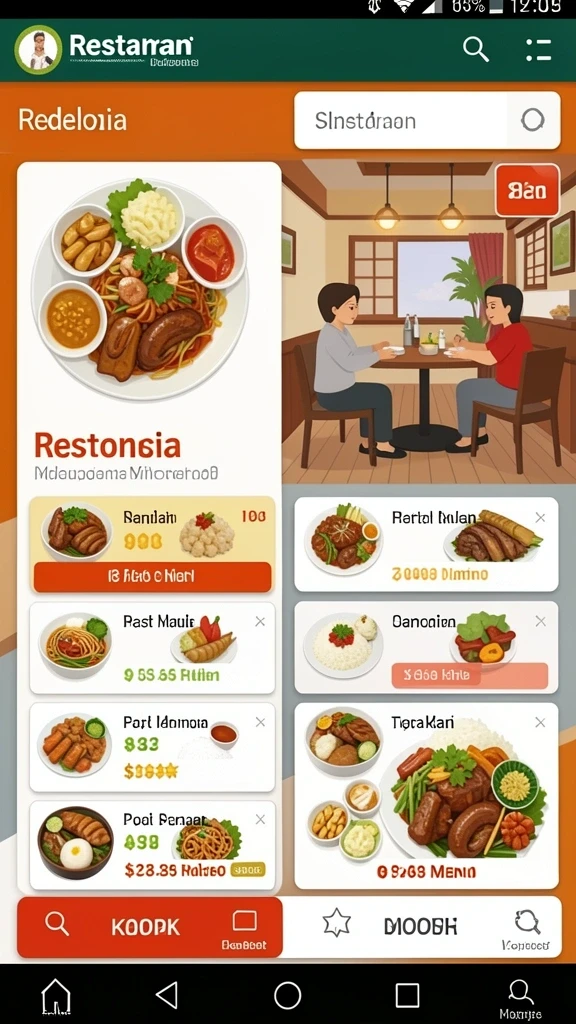Open the list menu icon in header
Image resolution: width=576 pixels, height=1024 pixels.
[538, 50]
